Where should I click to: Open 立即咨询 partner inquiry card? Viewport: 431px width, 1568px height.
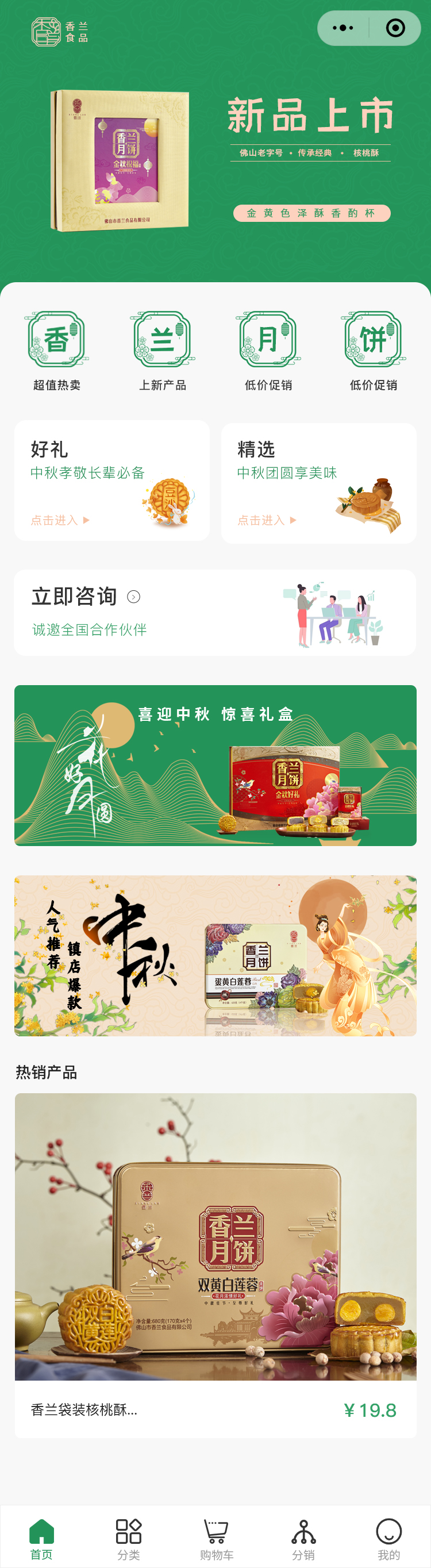(x=215, y=612)
